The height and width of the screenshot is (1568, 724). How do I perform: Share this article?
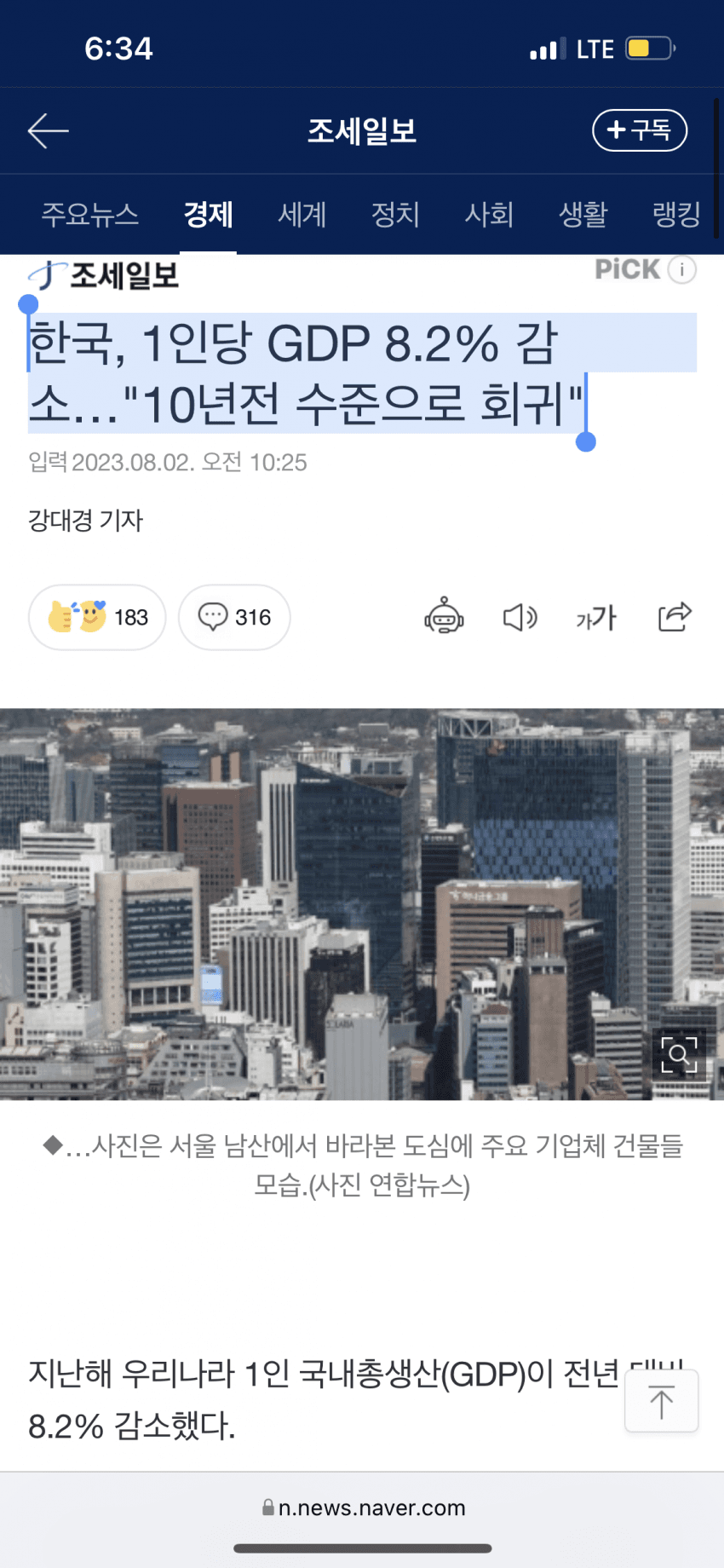click(x=675, y=616)
